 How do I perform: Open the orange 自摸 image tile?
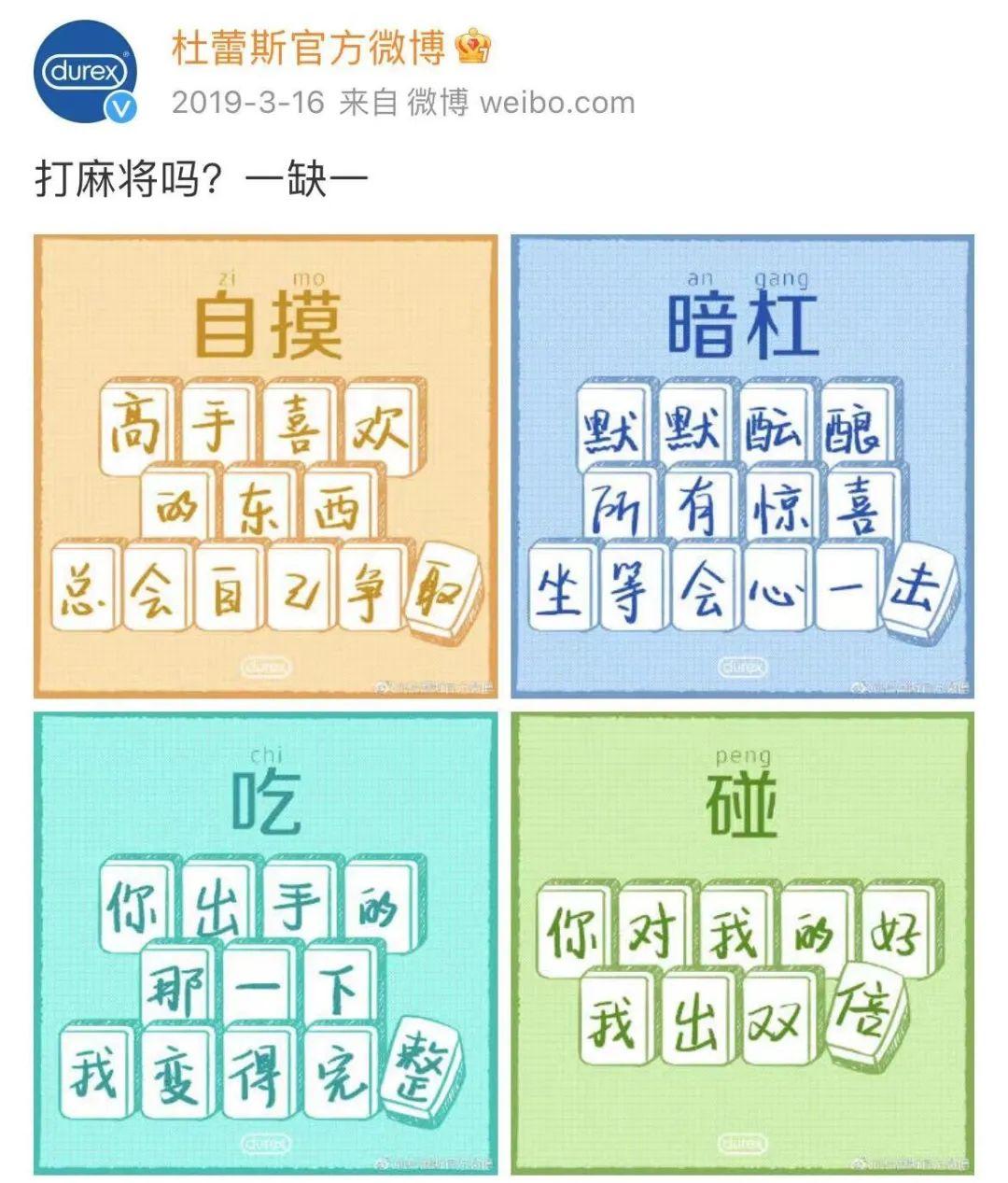tap(266, 466)
